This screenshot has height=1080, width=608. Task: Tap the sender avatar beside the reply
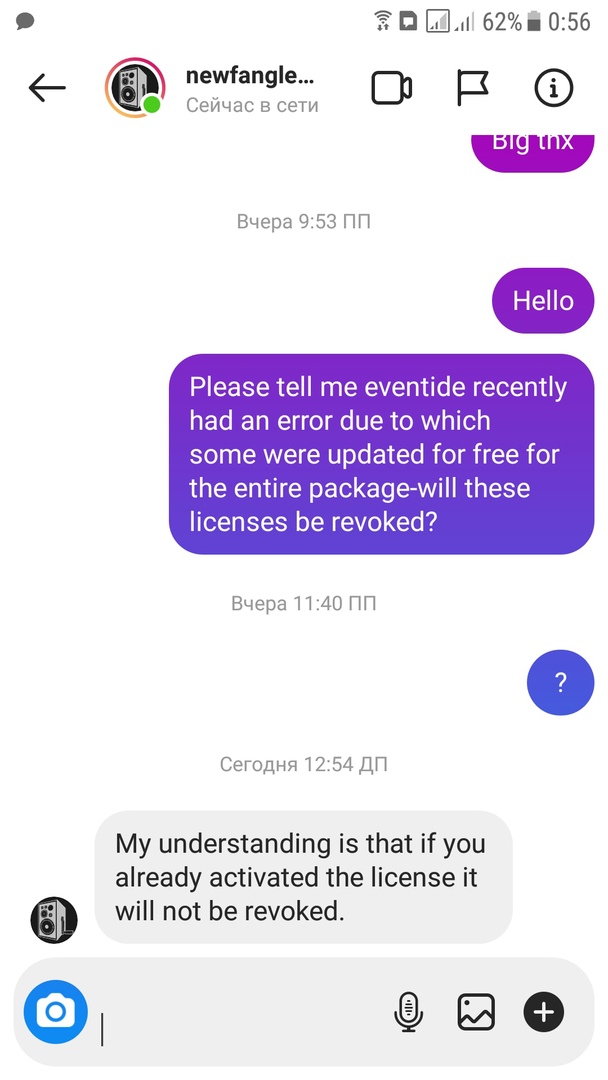click(x=54, y=920)
